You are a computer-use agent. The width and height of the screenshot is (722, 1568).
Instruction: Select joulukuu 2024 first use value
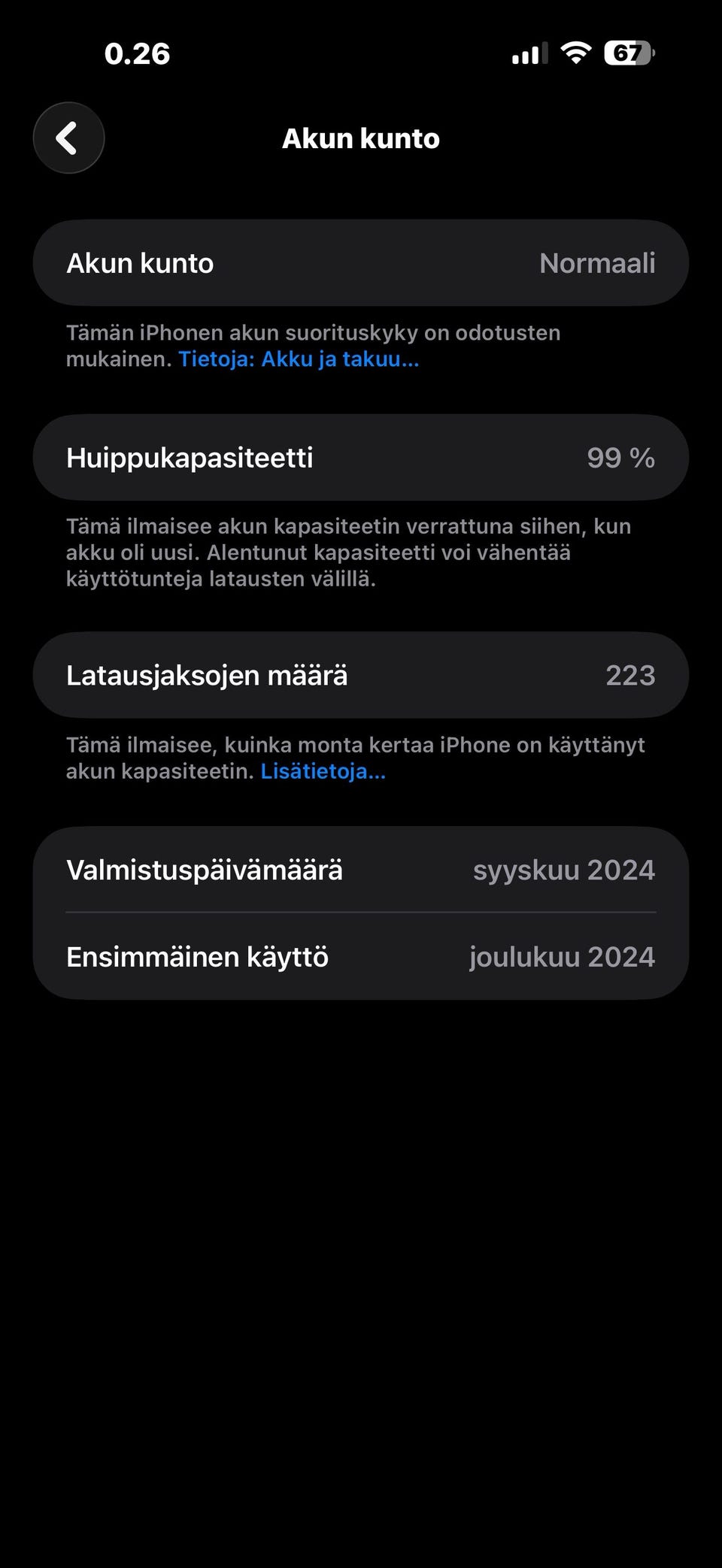pos(563,956)
